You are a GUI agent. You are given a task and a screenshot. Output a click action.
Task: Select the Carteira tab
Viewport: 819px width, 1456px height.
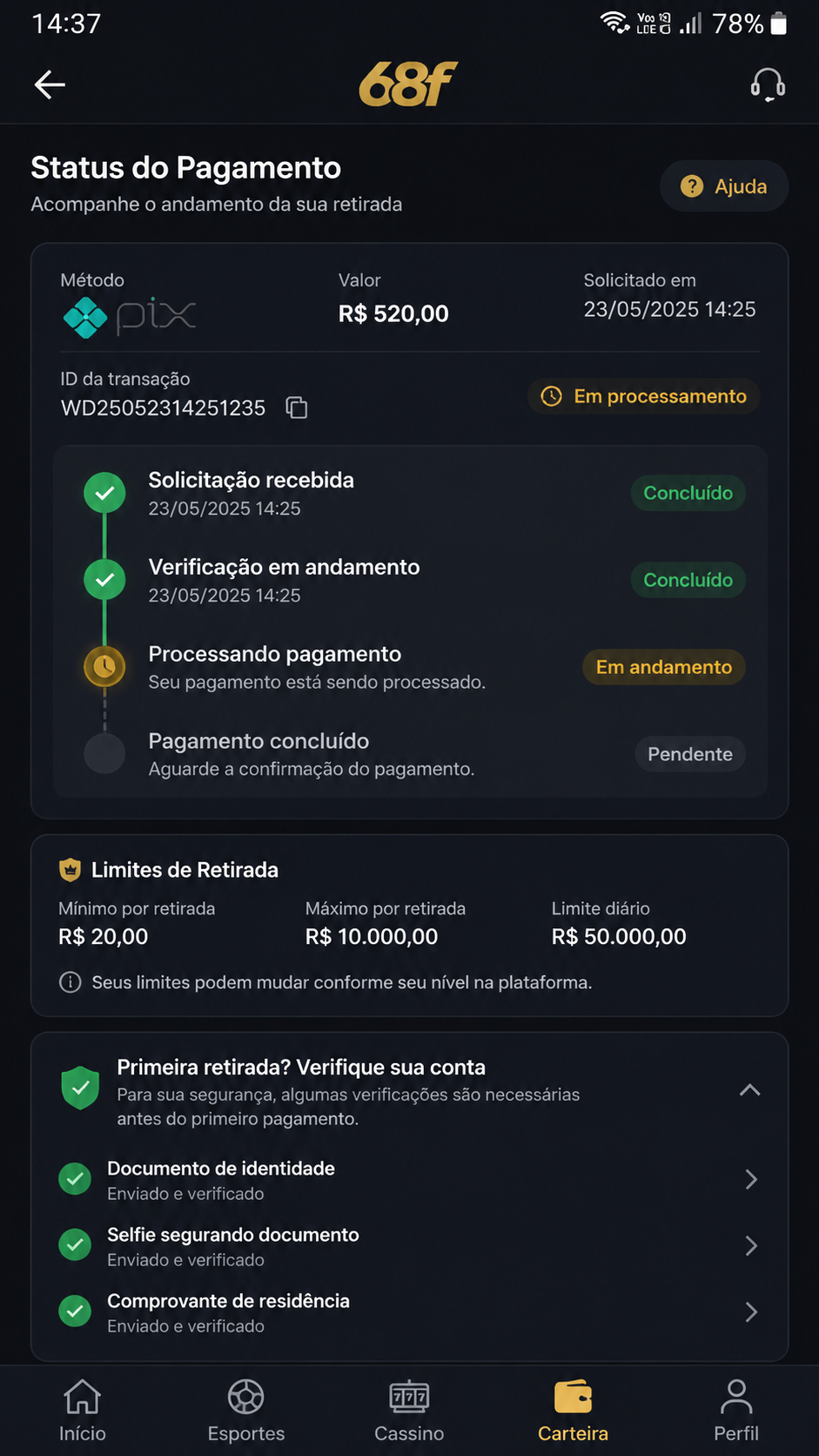573,1411
